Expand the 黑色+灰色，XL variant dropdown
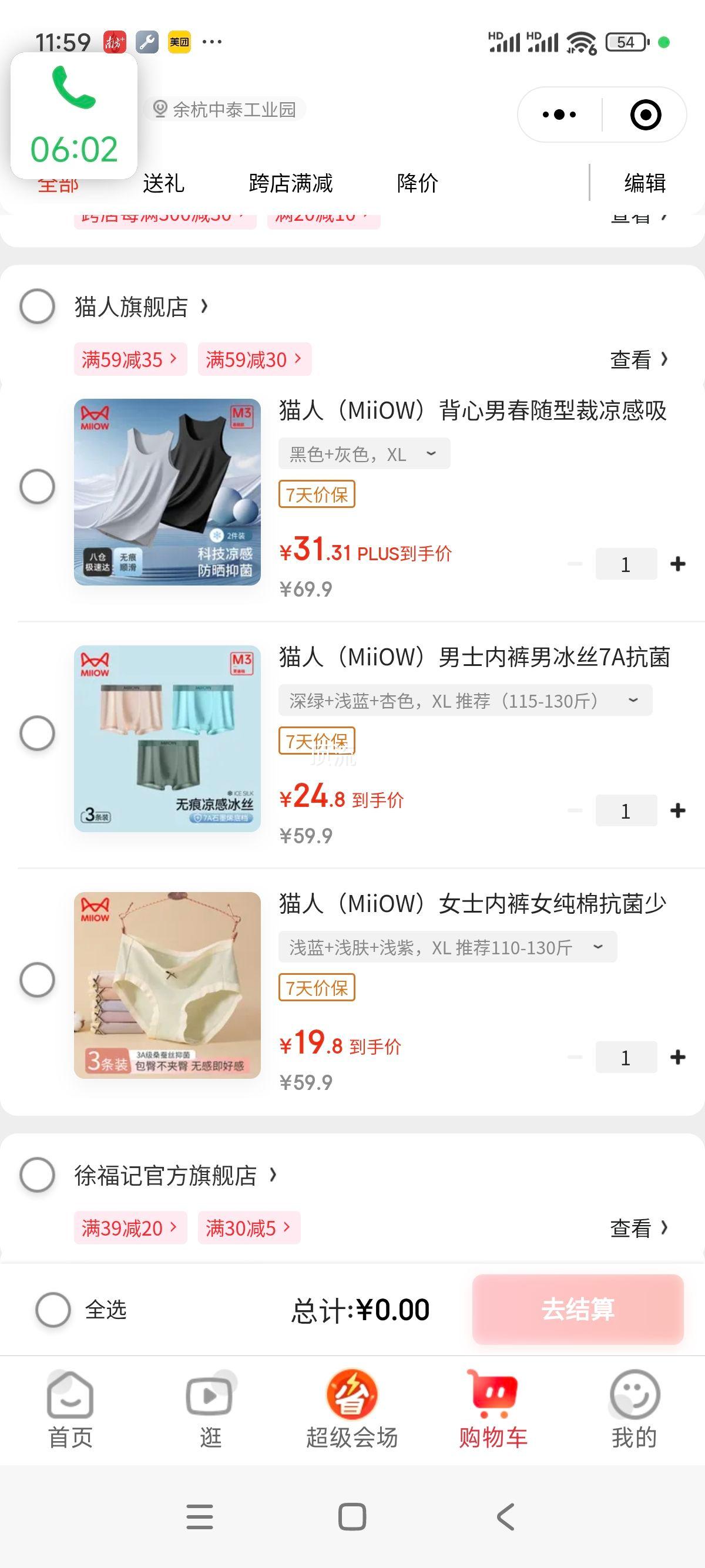The height and width of the screenshot is (1568, 705). (364, 454)
